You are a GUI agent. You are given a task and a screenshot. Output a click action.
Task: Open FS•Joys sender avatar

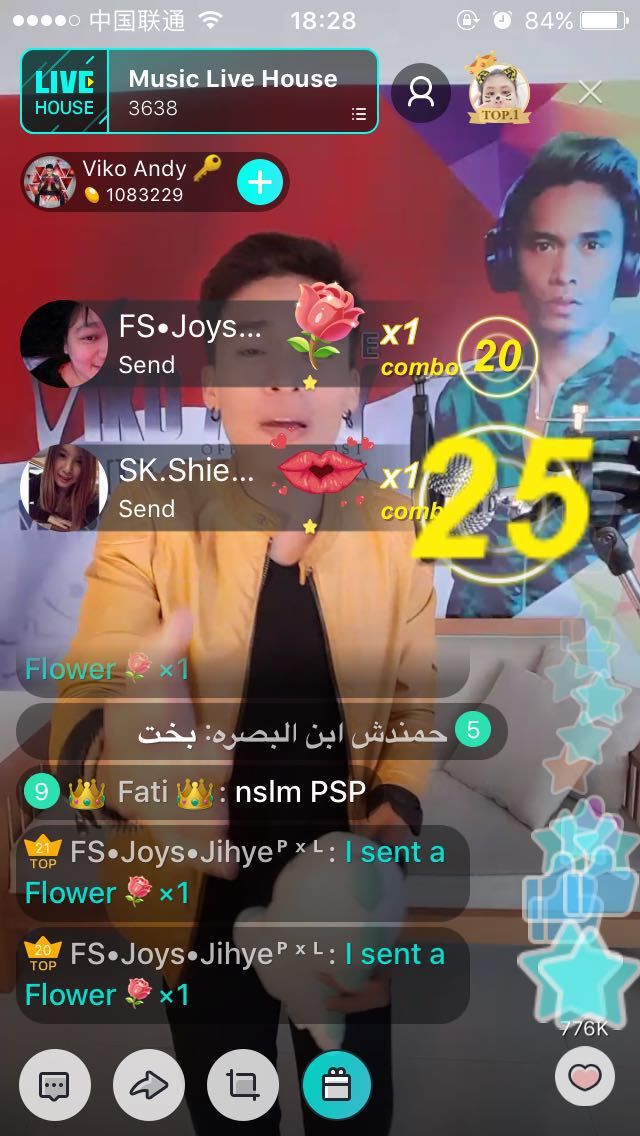[x=64, y=344]
